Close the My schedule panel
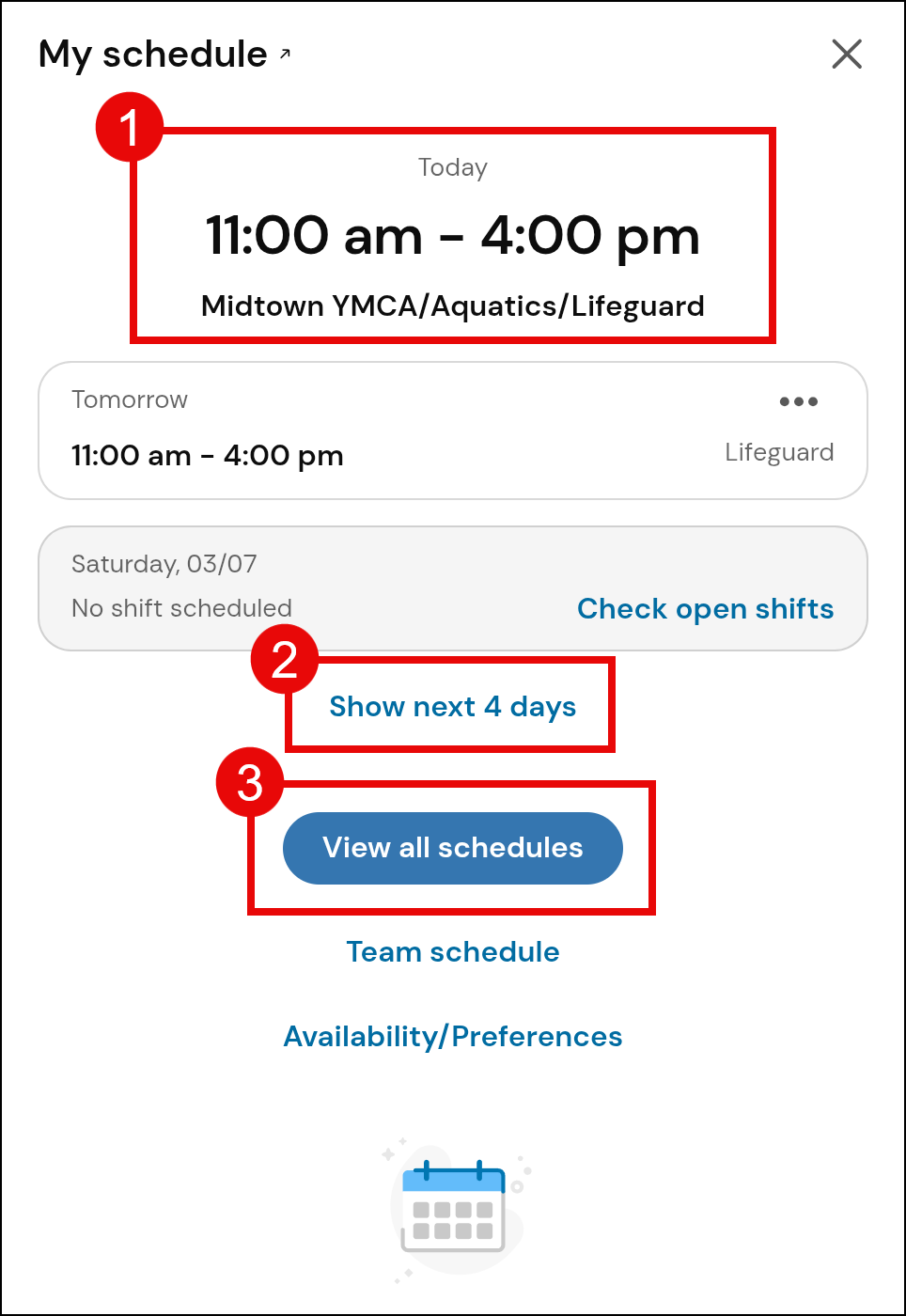Viewport: 906px width, 1316px height. point(847,55)
